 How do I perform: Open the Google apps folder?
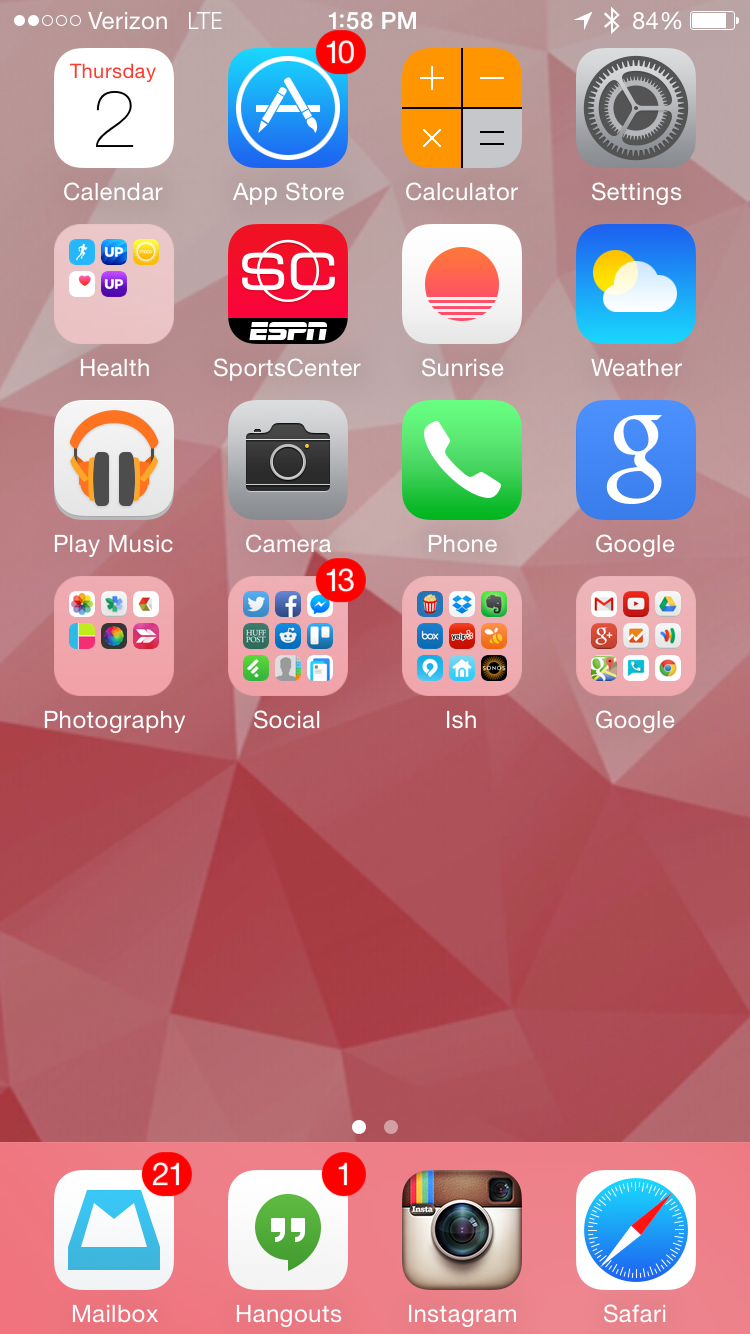635,636
